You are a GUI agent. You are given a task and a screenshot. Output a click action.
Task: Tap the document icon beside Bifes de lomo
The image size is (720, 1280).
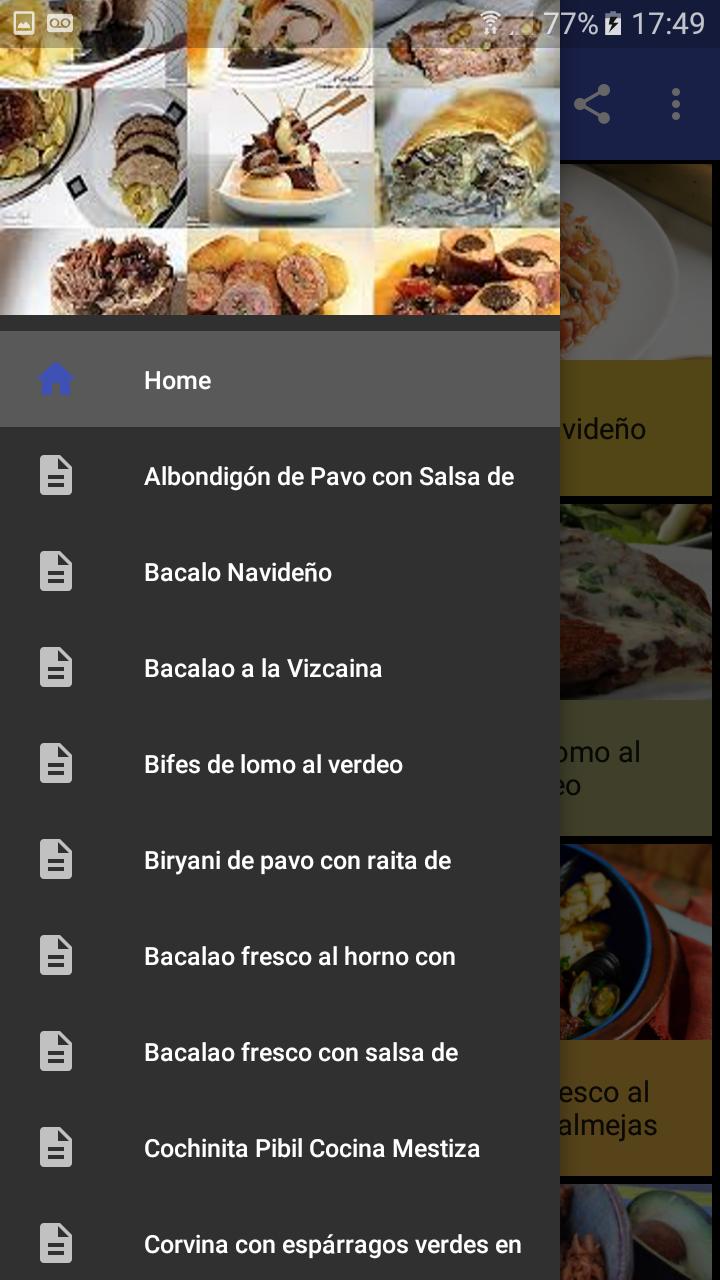coord(55,763)
